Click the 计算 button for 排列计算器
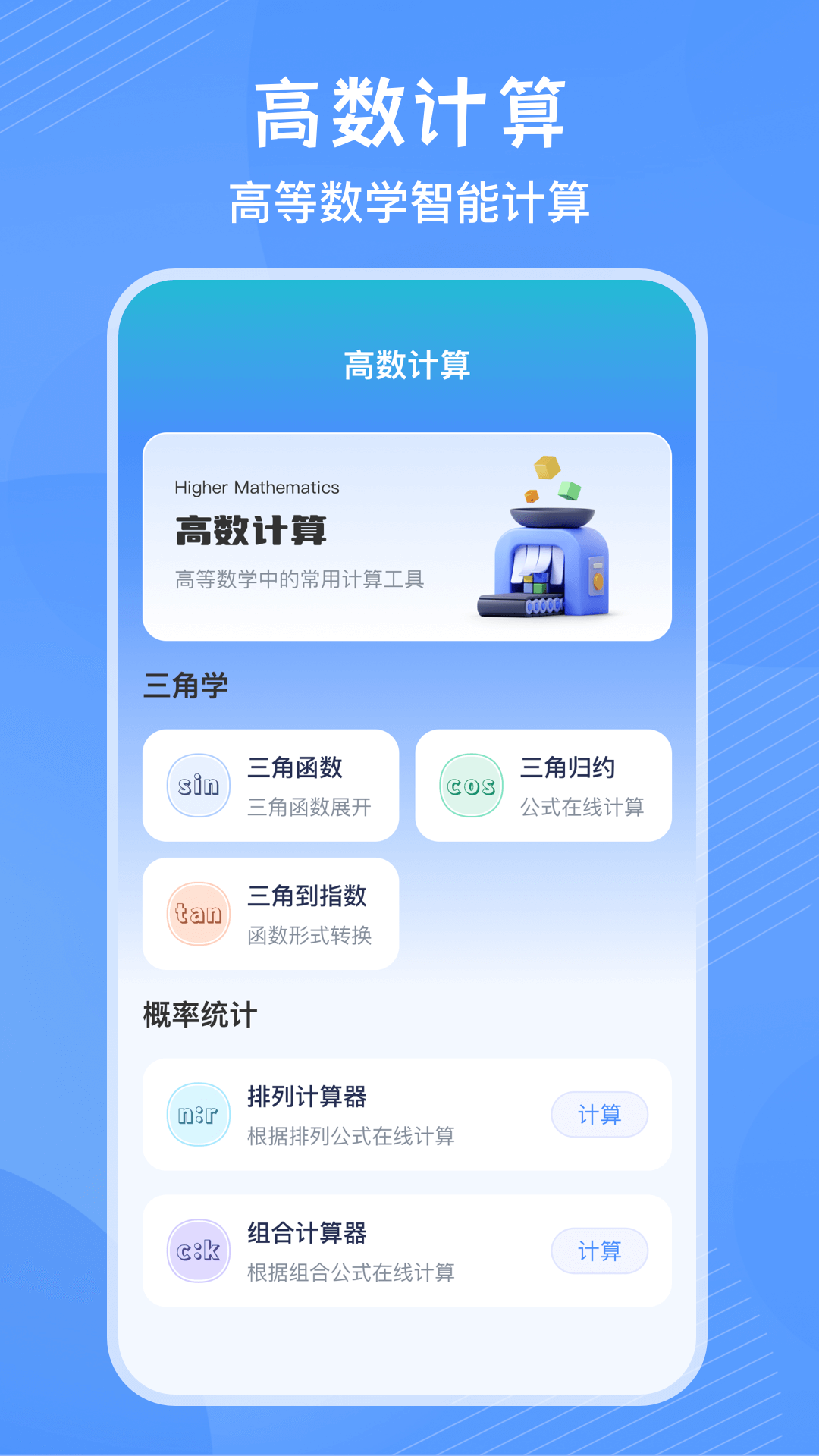This screenshot has height=1456, width=819. (600, 1114)
